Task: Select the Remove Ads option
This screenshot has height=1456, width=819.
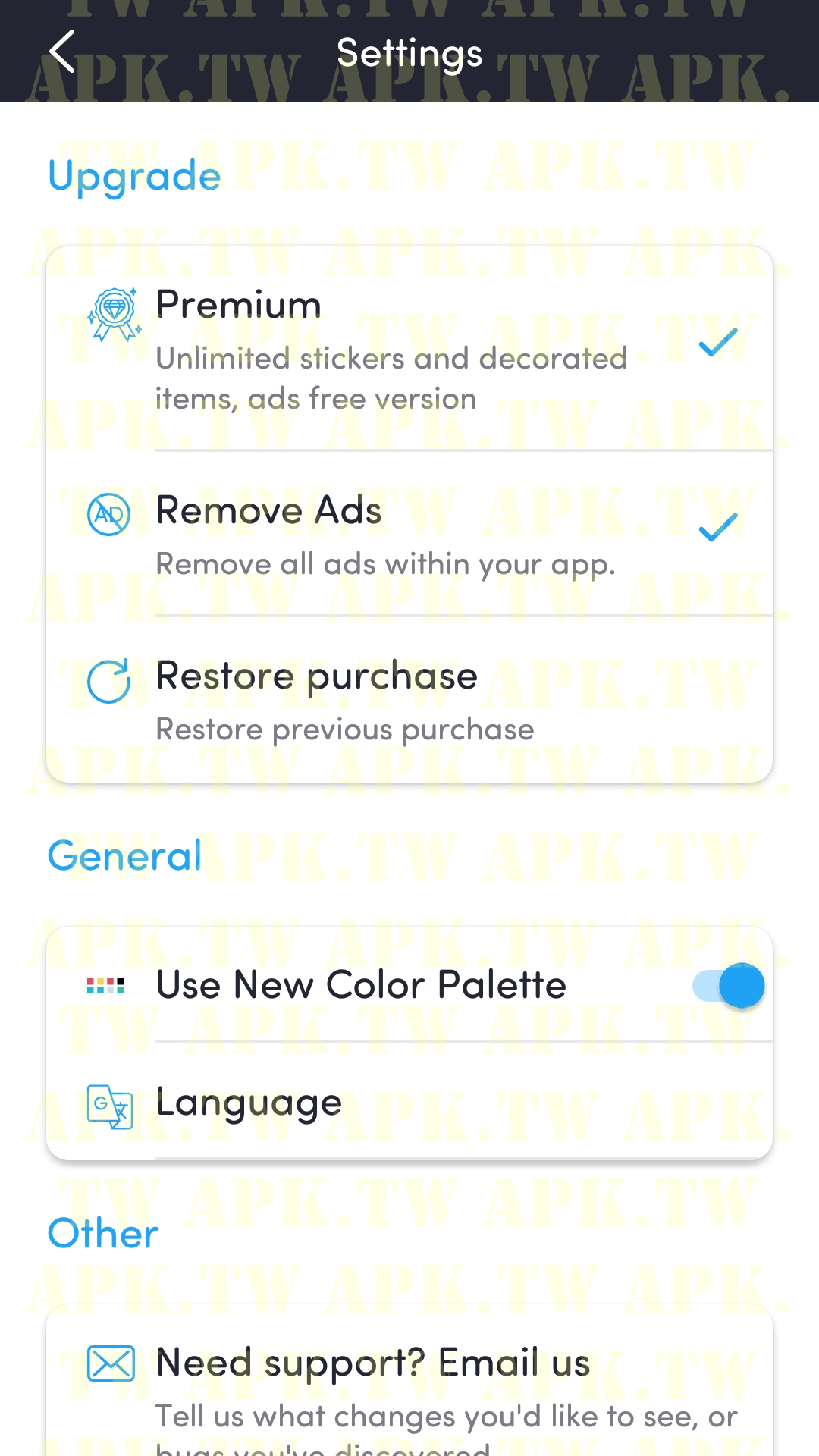Action: click(409, 534)
